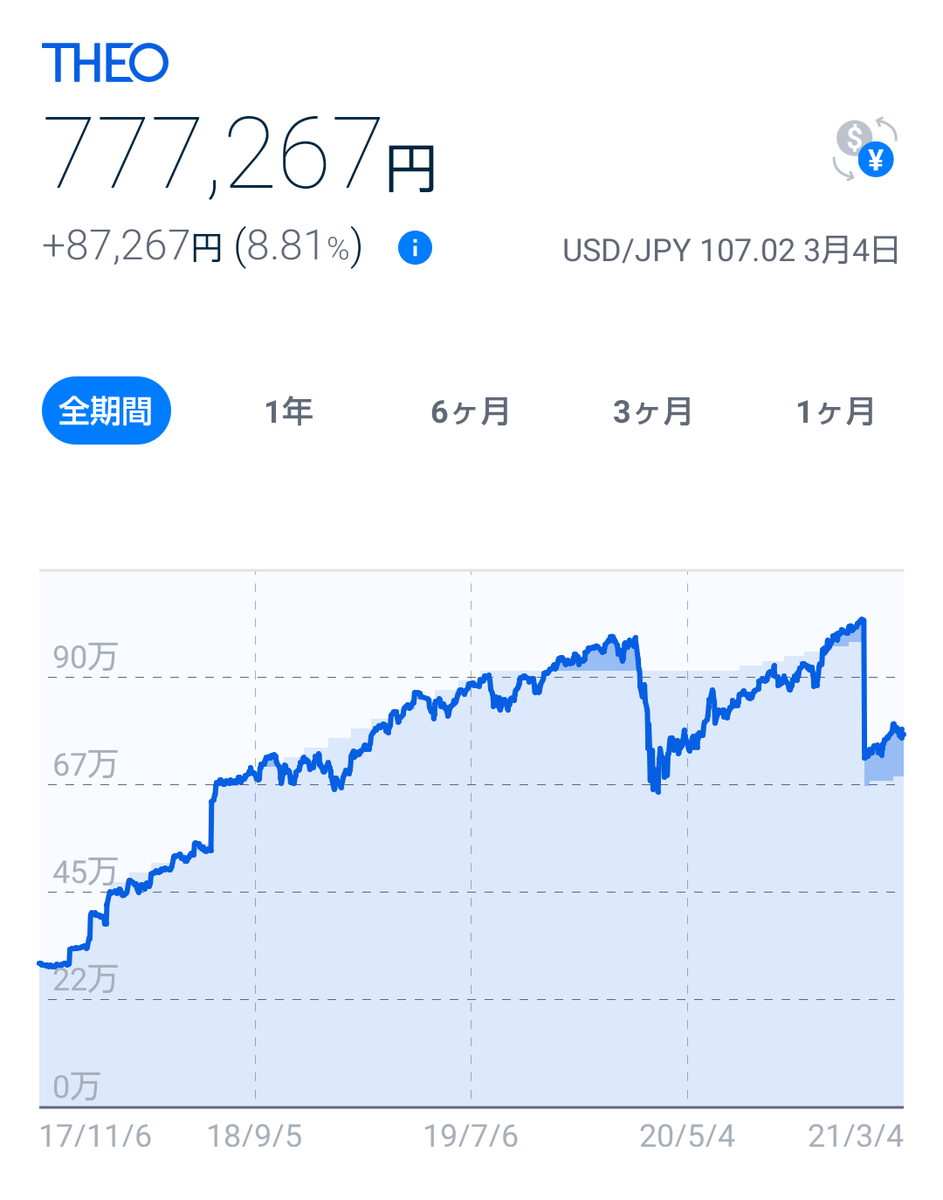Enable the 全期間 (all period) chart view

tap(105, 409)
